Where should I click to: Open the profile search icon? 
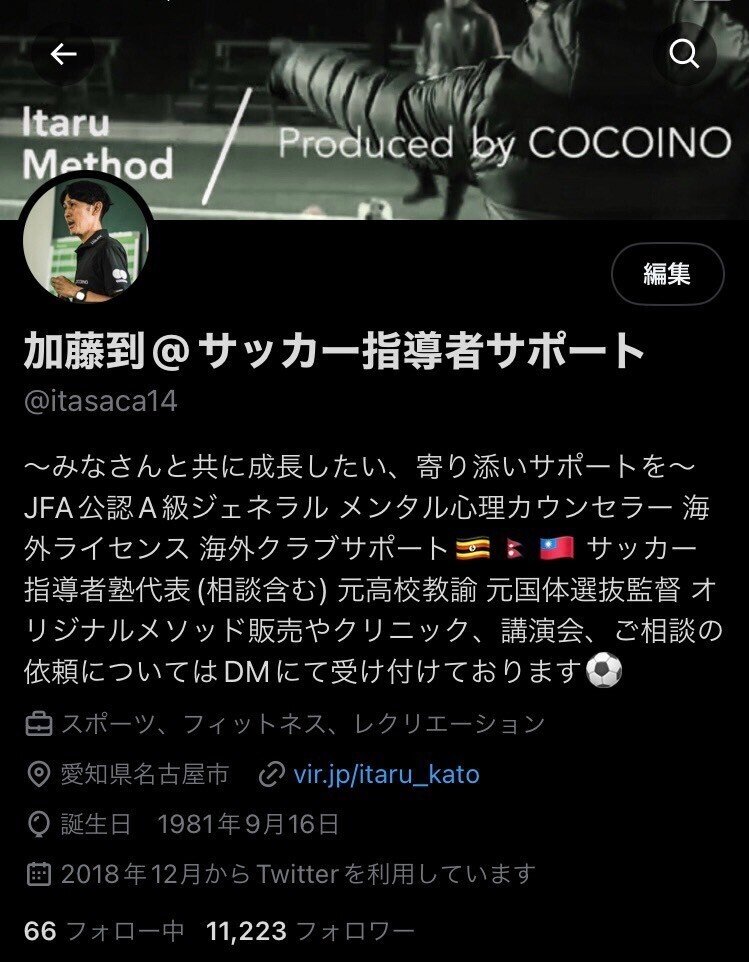pos(684,54)
